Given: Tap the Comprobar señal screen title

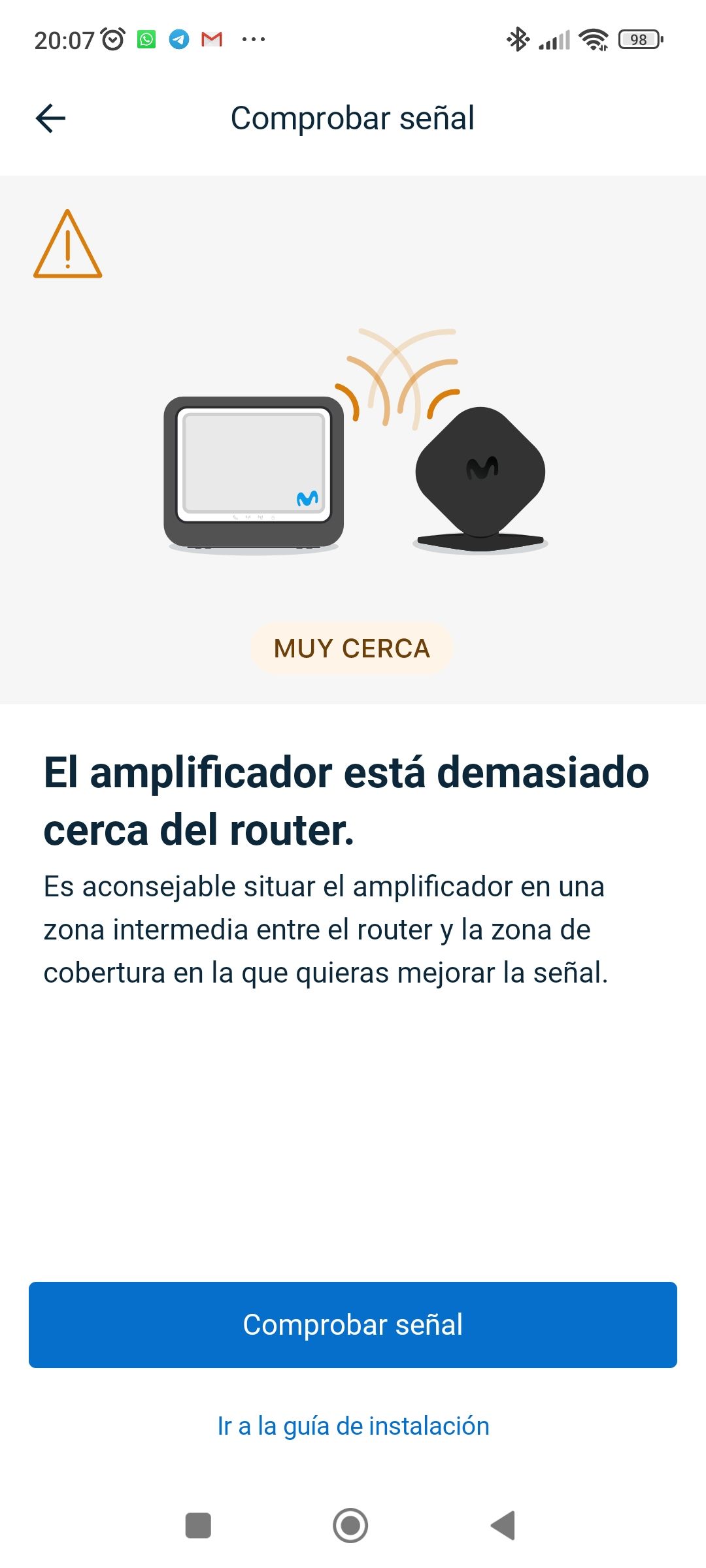Looking at the screenshot, I should 352,118.
